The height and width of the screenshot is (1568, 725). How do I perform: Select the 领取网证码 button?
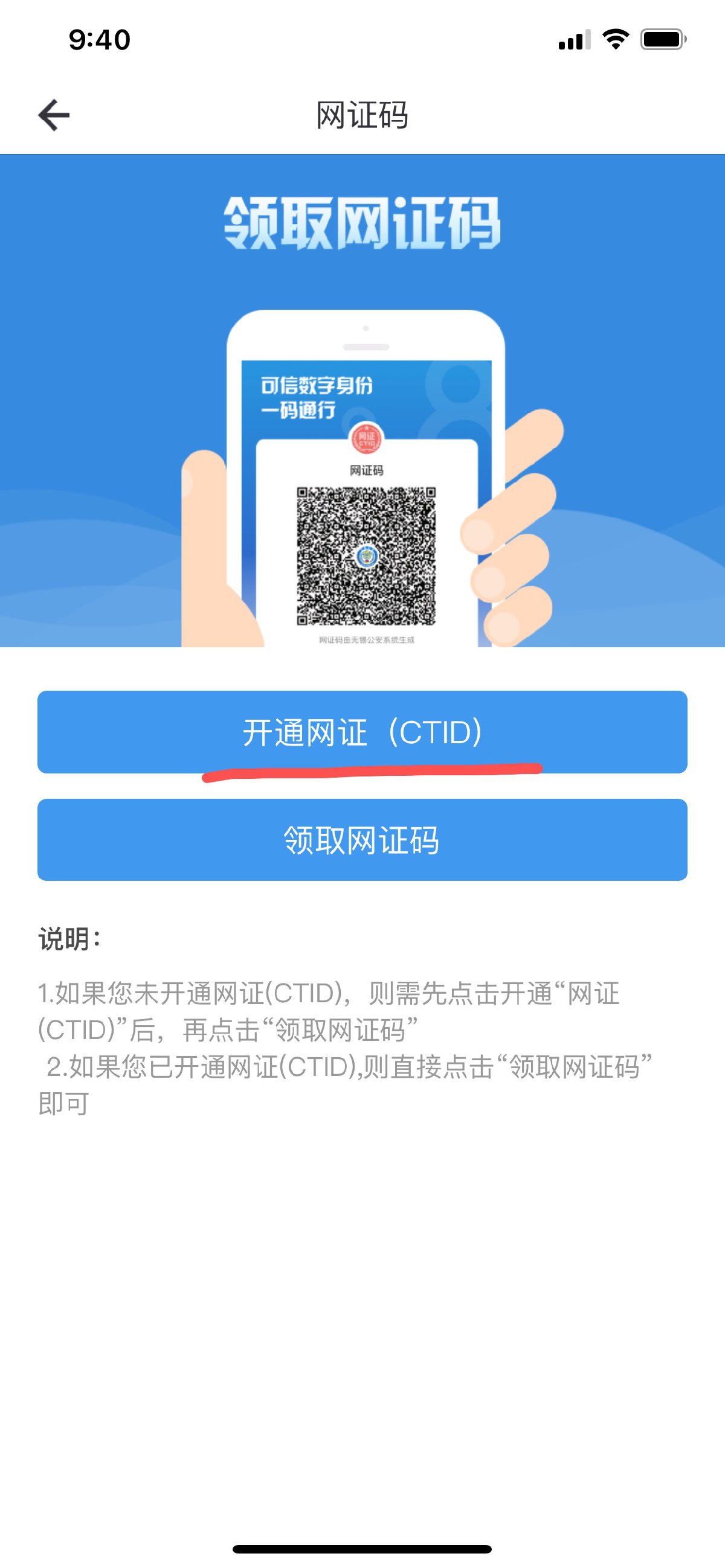click(362, 839)
